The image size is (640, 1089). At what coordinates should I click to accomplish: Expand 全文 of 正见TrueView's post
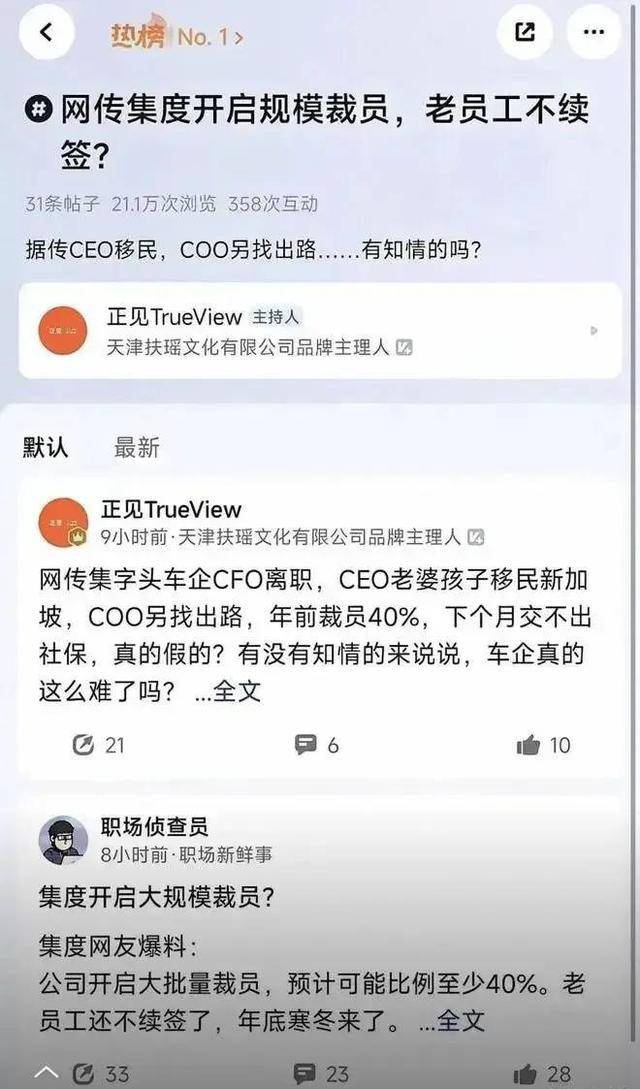pos(228,691)
